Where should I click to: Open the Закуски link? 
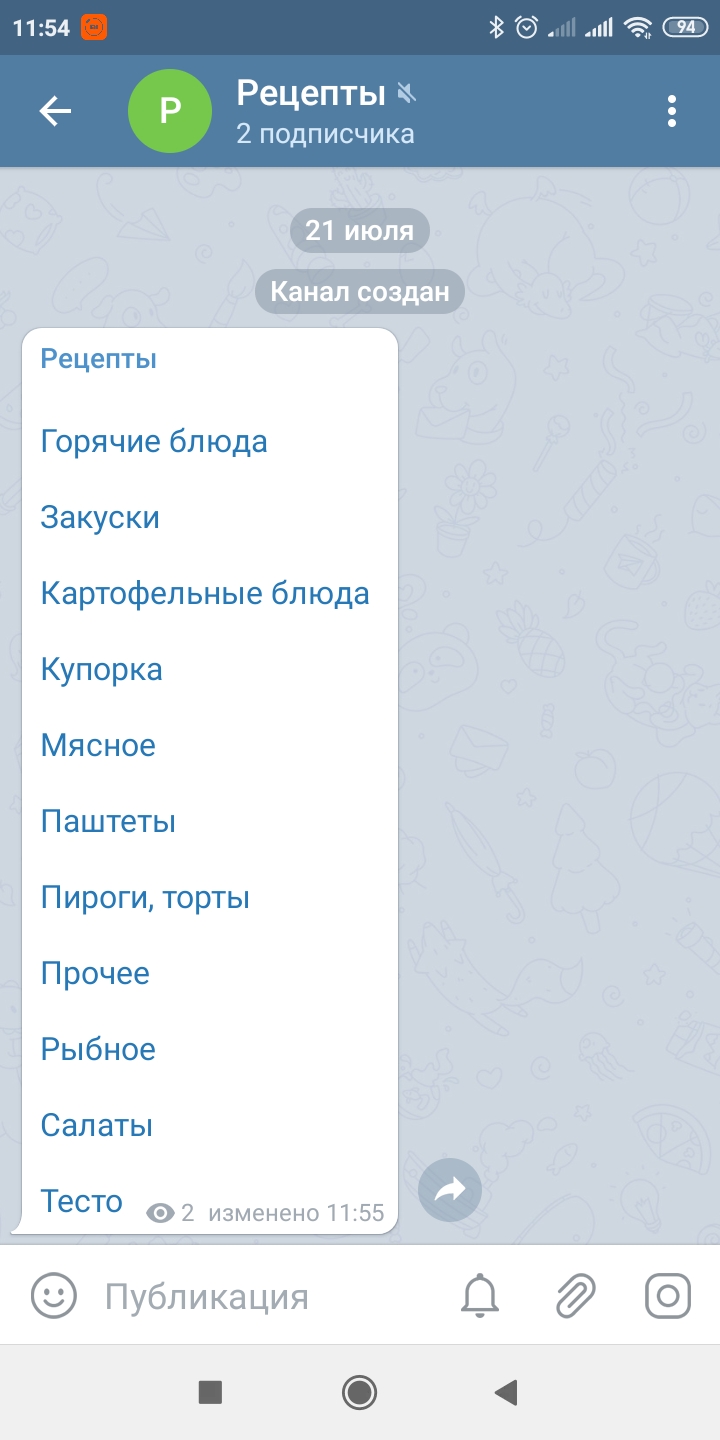[100, 517]
